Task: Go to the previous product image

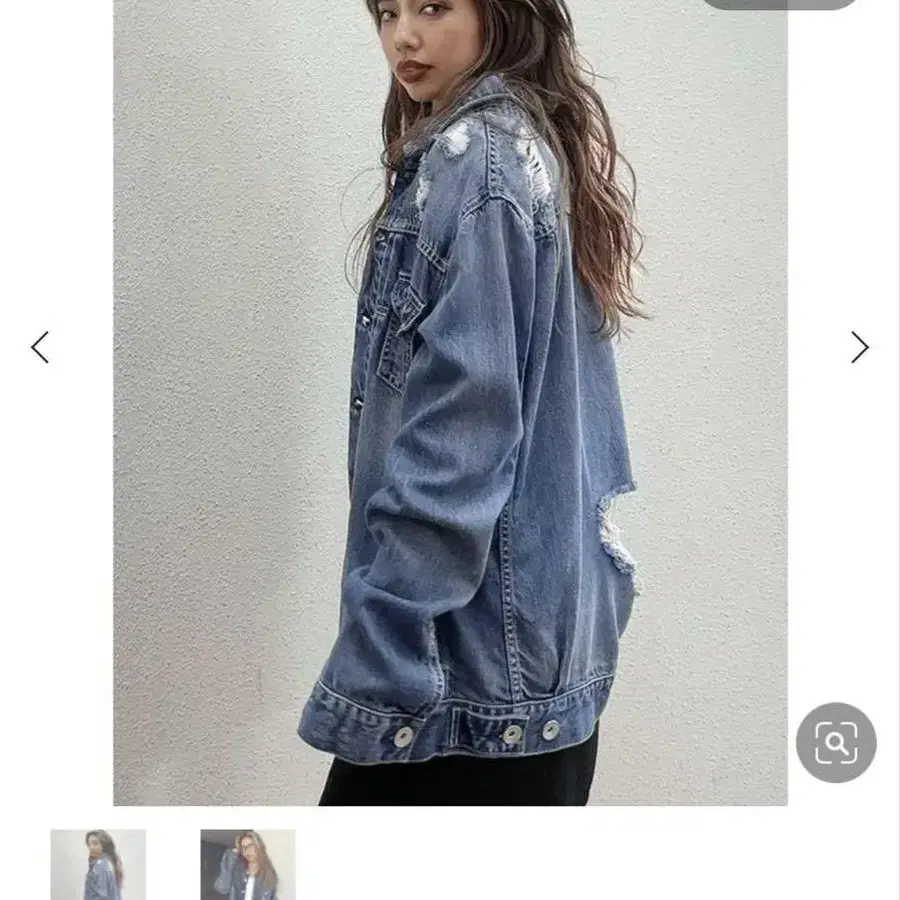Action: (x=40, y=347)
